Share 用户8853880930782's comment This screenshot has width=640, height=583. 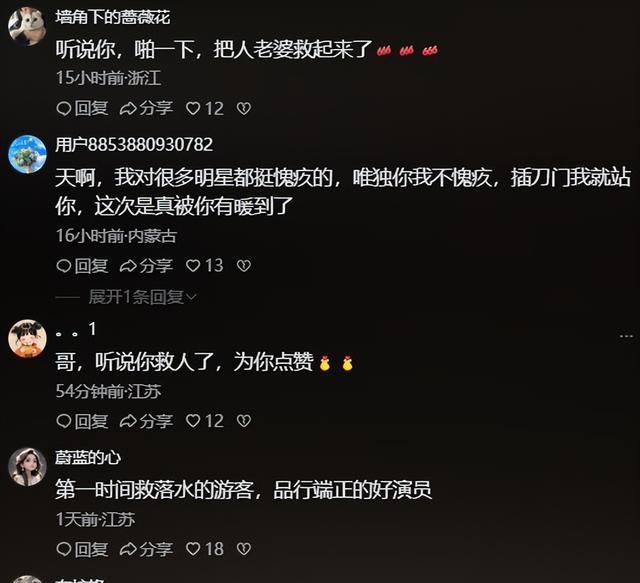[x=146, y=266]
